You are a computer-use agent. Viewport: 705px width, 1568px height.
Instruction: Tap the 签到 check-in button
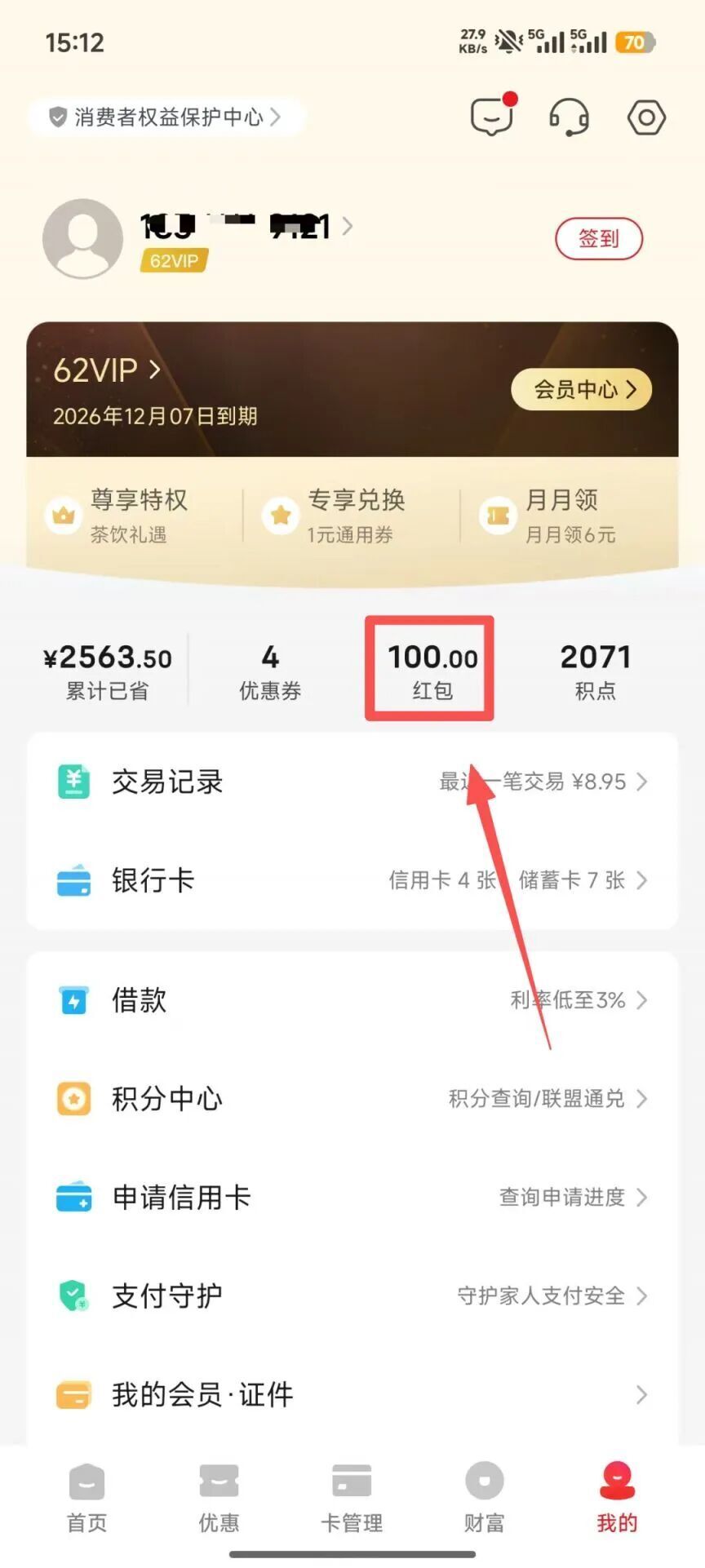(599, 238)
